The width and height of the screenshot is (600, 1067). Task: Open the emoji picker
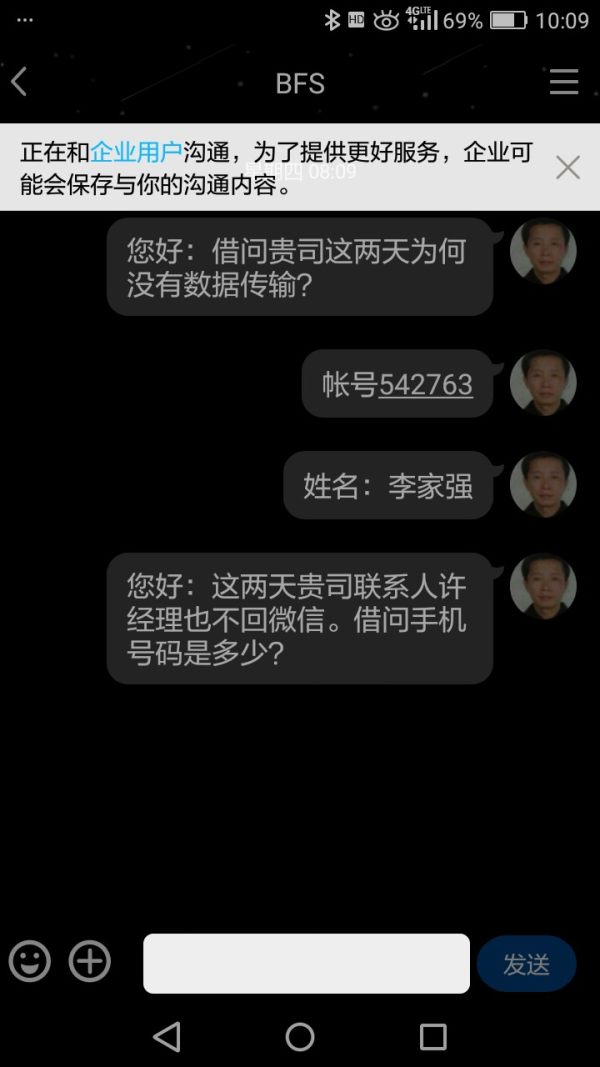point(30,962)
